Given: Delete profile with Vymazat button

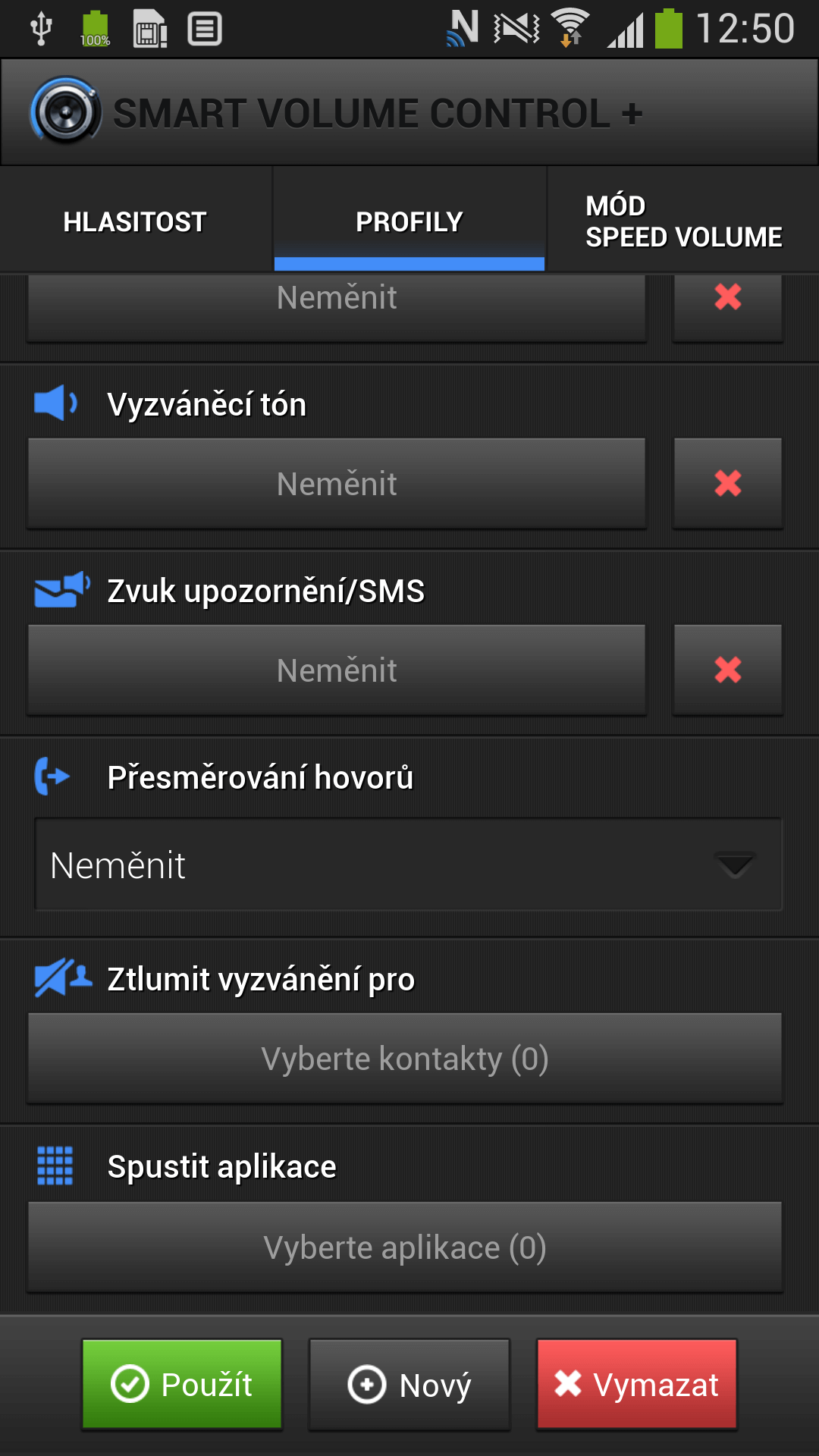Looking at the screenshot, I should pos(637,1385).
